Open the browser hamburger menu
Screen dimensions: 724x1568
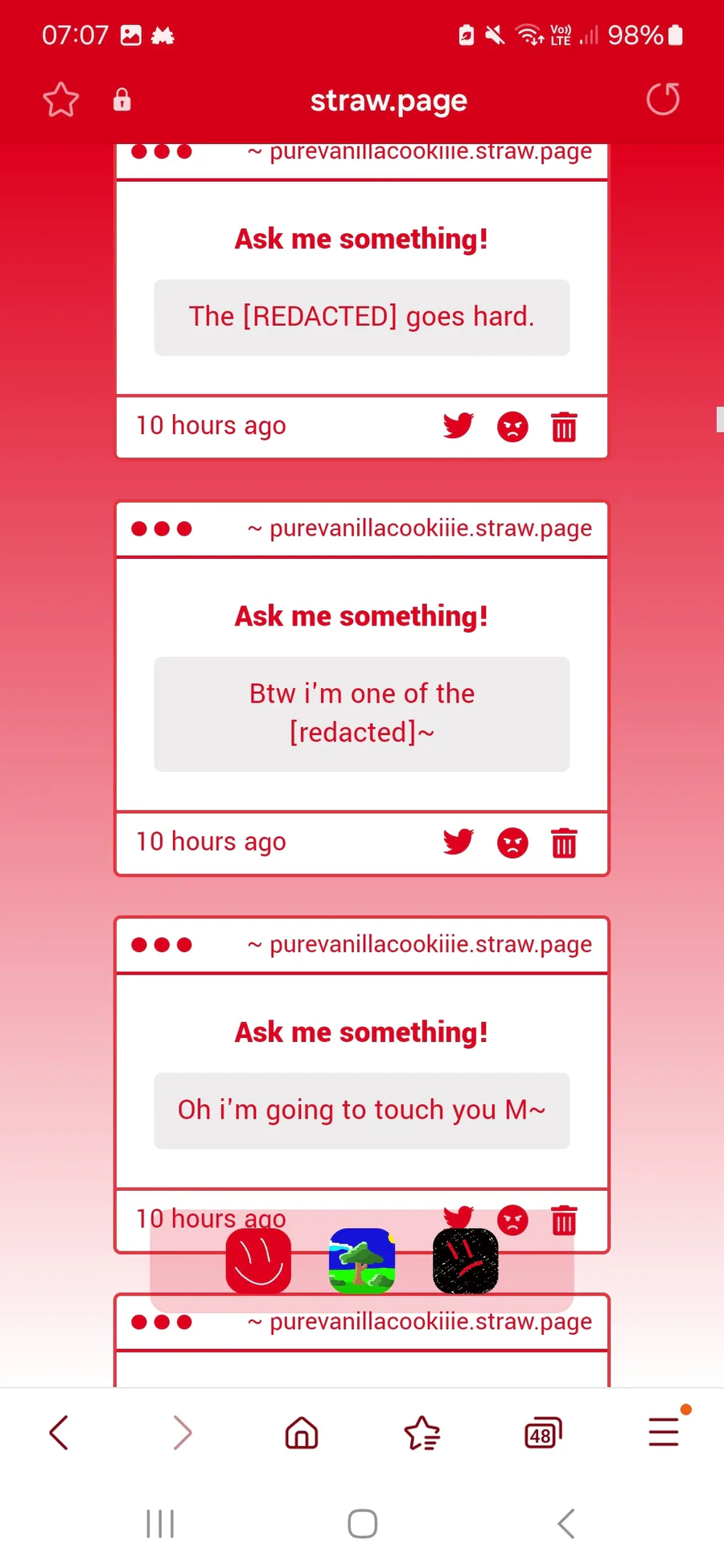pos(664,1432)
